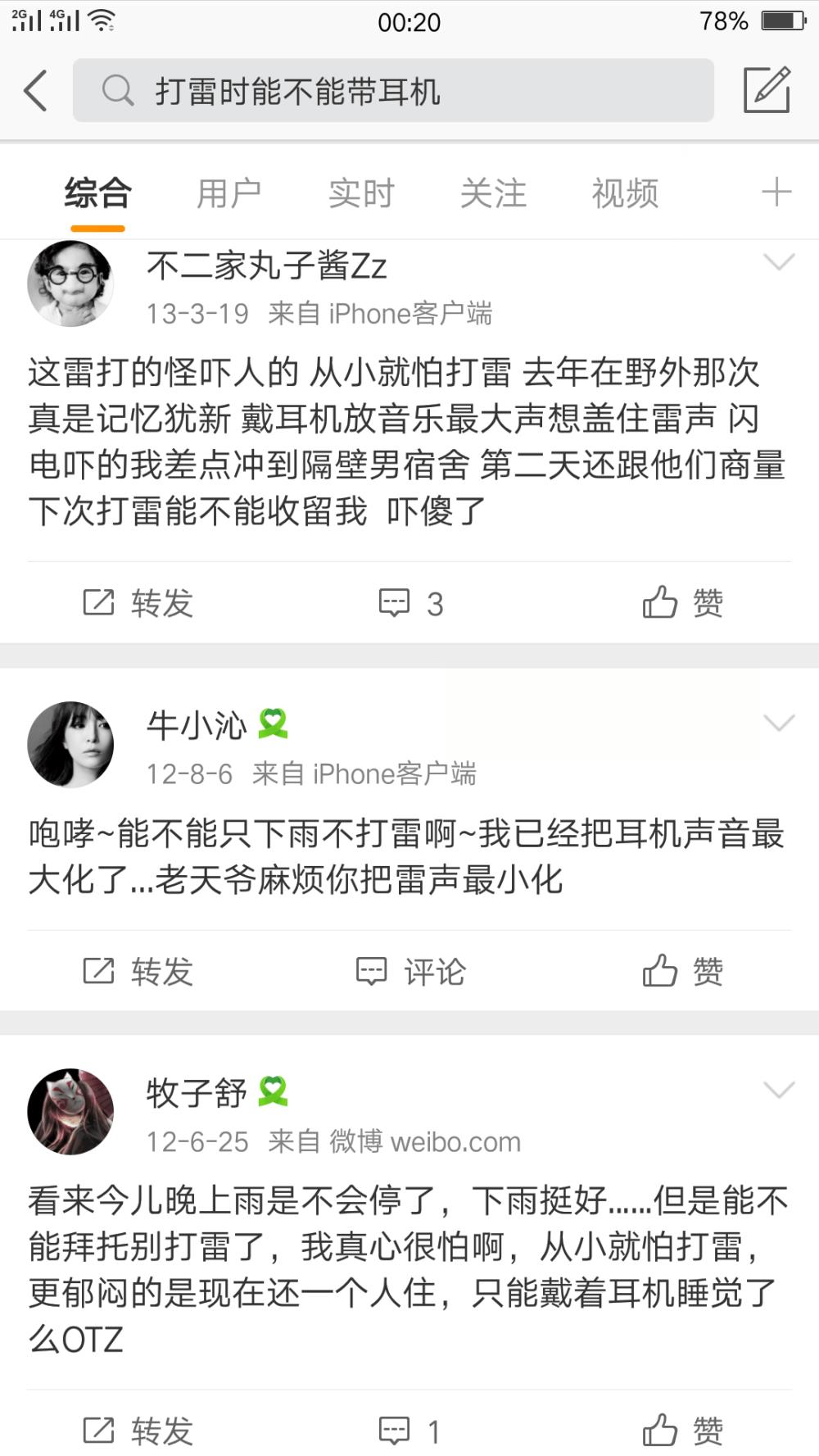Compose a new Weibo post

[x=767, y=90]
